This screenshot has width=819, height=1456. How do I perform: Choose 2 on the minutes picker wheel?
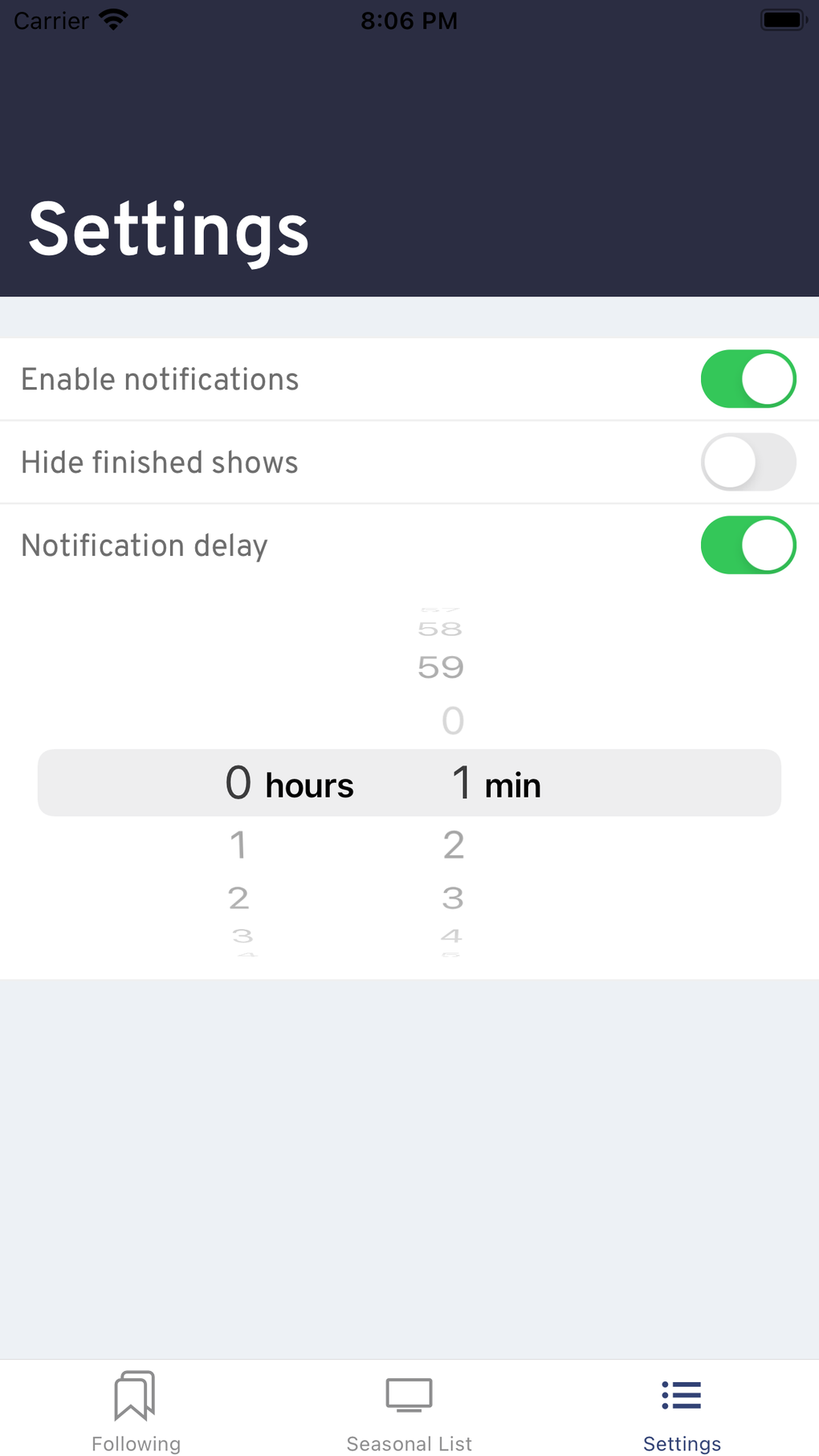click(454, 844)
